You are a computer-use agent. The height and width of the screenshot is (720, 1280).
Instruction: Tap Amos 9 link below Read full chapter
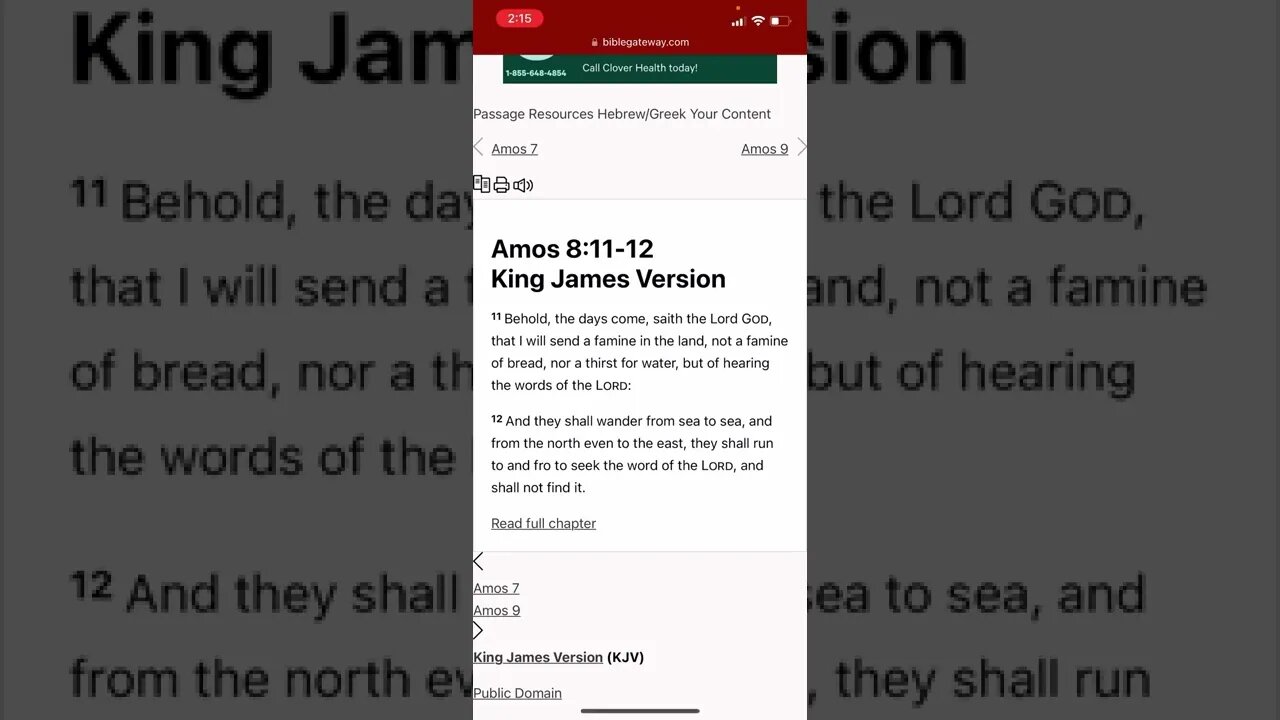(x=496, y=610)
